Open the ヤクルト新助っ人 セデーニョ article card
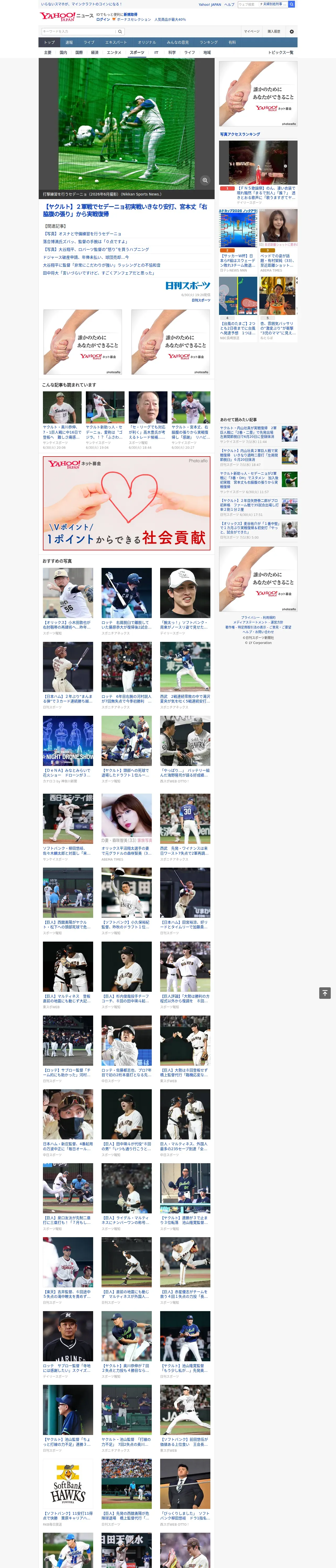336x1568 pixels. click(105, 420)
